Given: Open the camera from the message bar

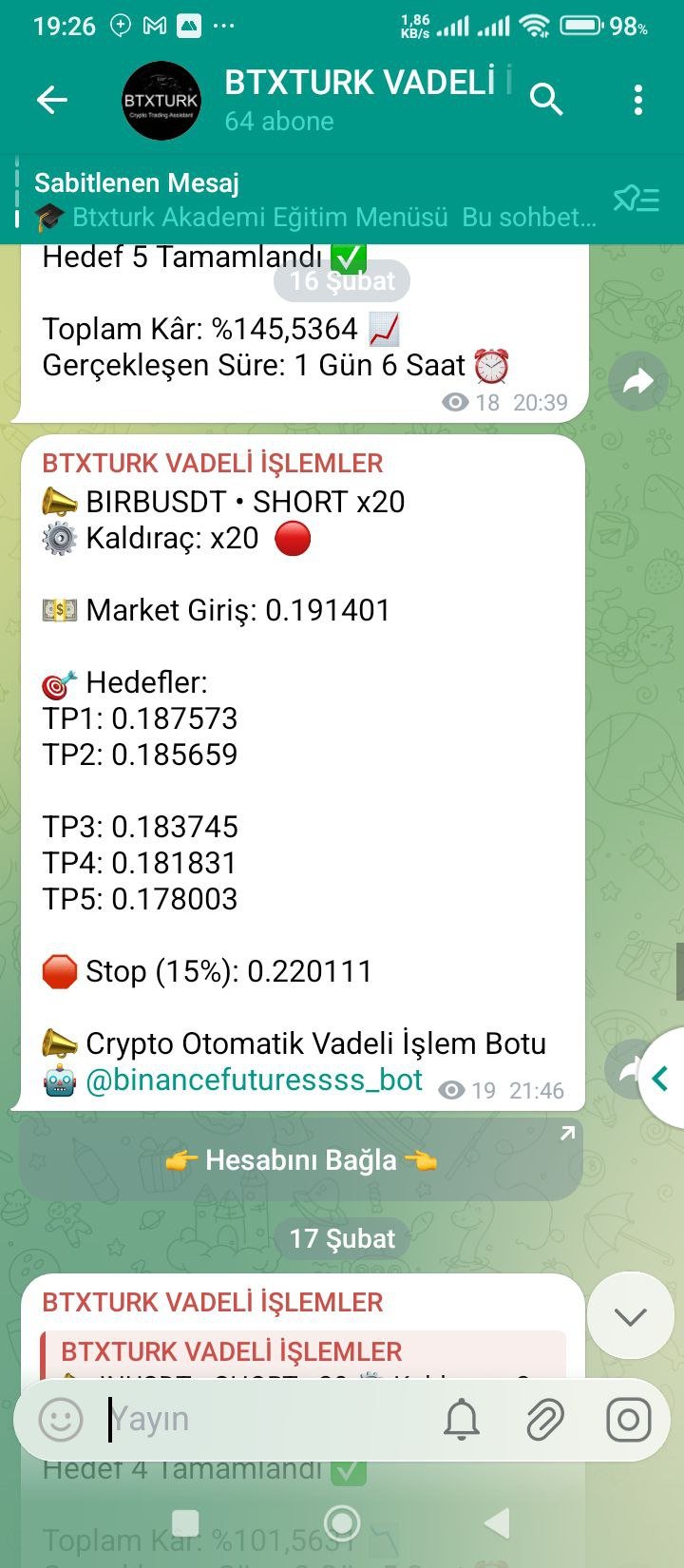Looking at the screenshot, I should pos(627,1419).
